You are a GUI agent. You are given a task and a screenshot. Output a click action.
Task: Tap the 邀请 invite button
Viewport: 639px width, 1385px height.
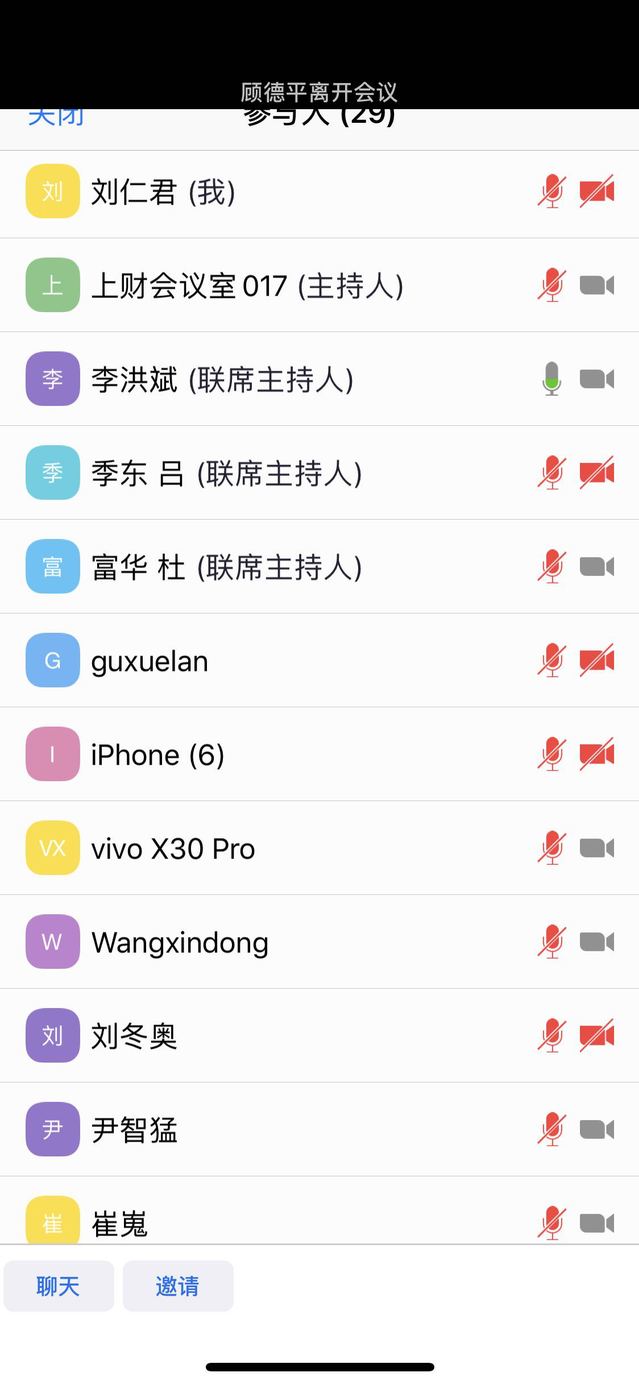pyautogui.click(x=178, y=1286)
